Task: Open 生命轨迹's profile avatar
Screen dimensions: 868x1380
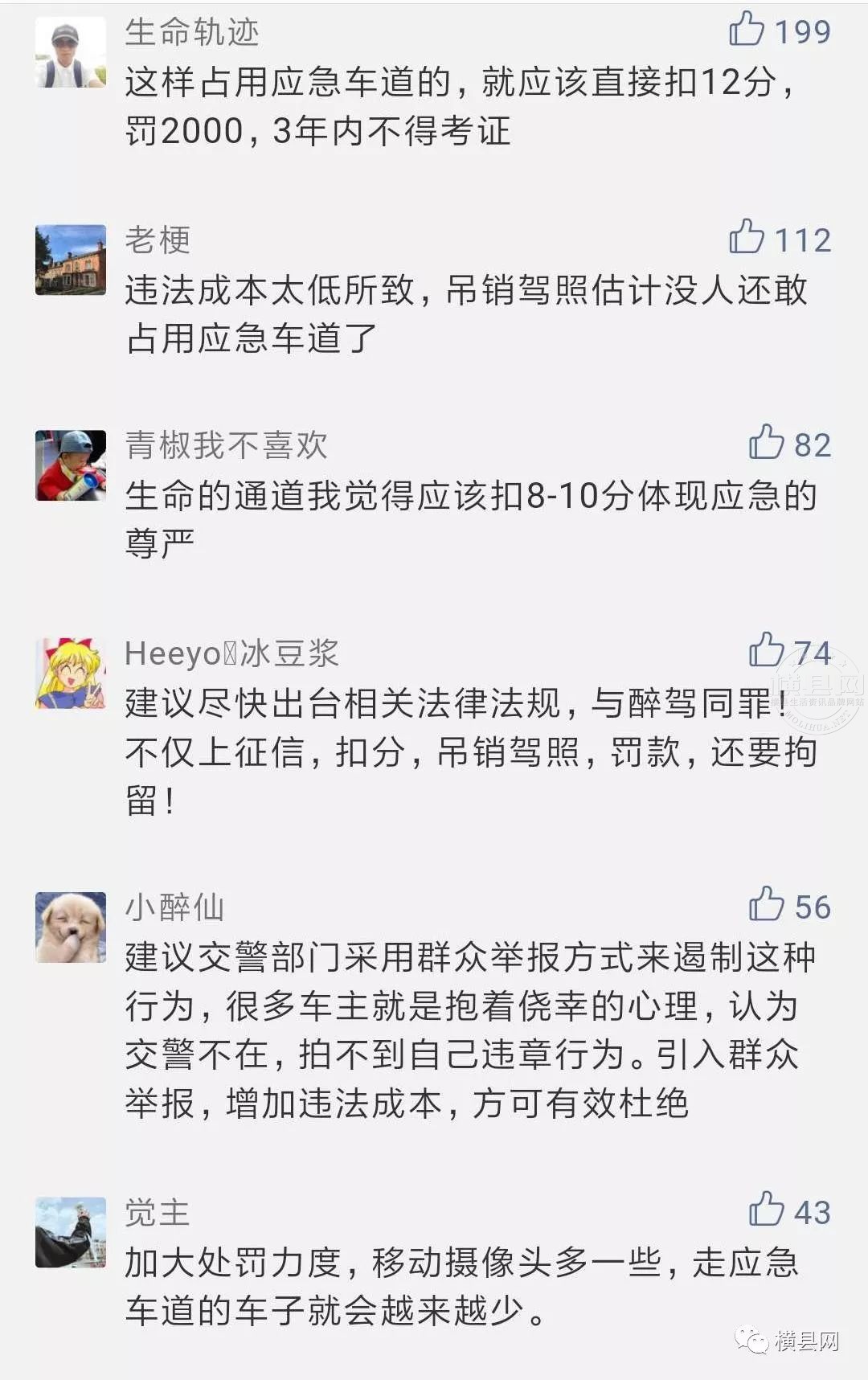Action: (71, 52)
